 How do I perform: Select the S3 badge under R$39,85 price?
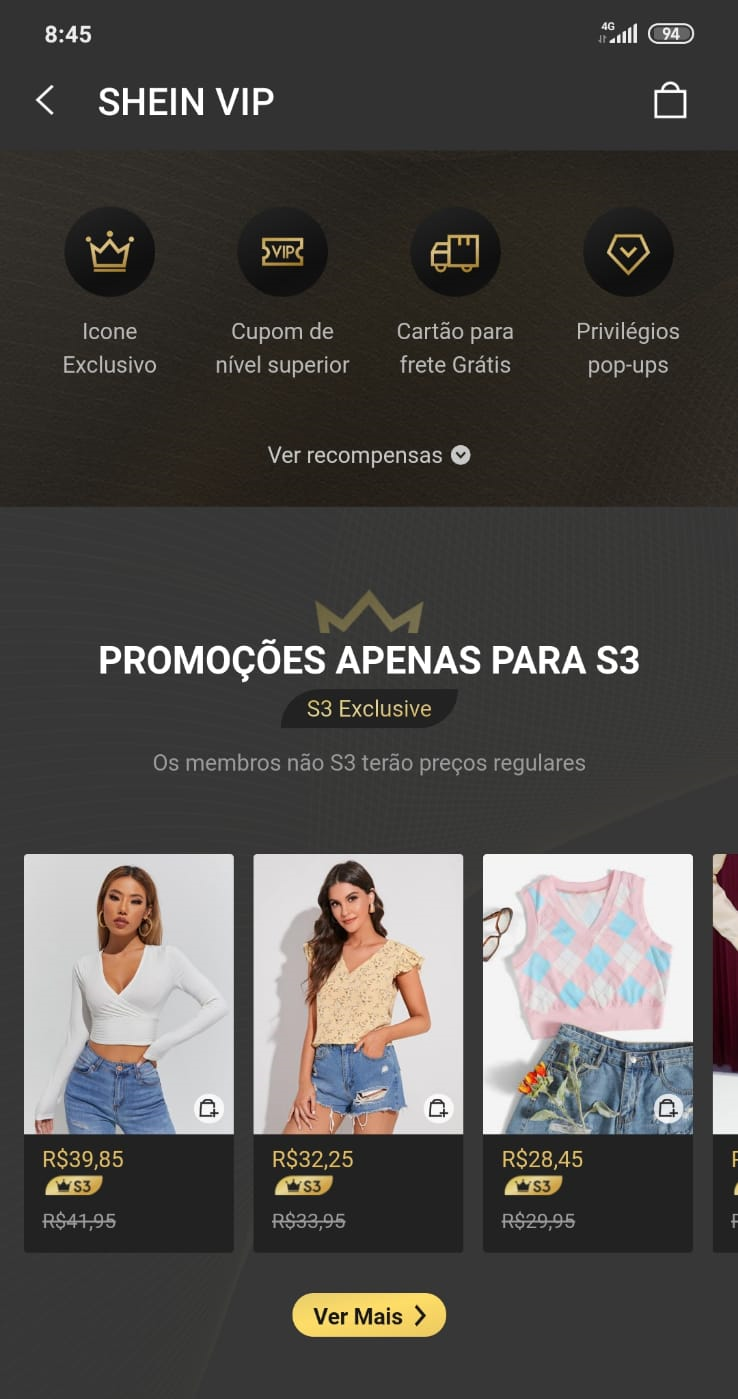[73, 1186]
